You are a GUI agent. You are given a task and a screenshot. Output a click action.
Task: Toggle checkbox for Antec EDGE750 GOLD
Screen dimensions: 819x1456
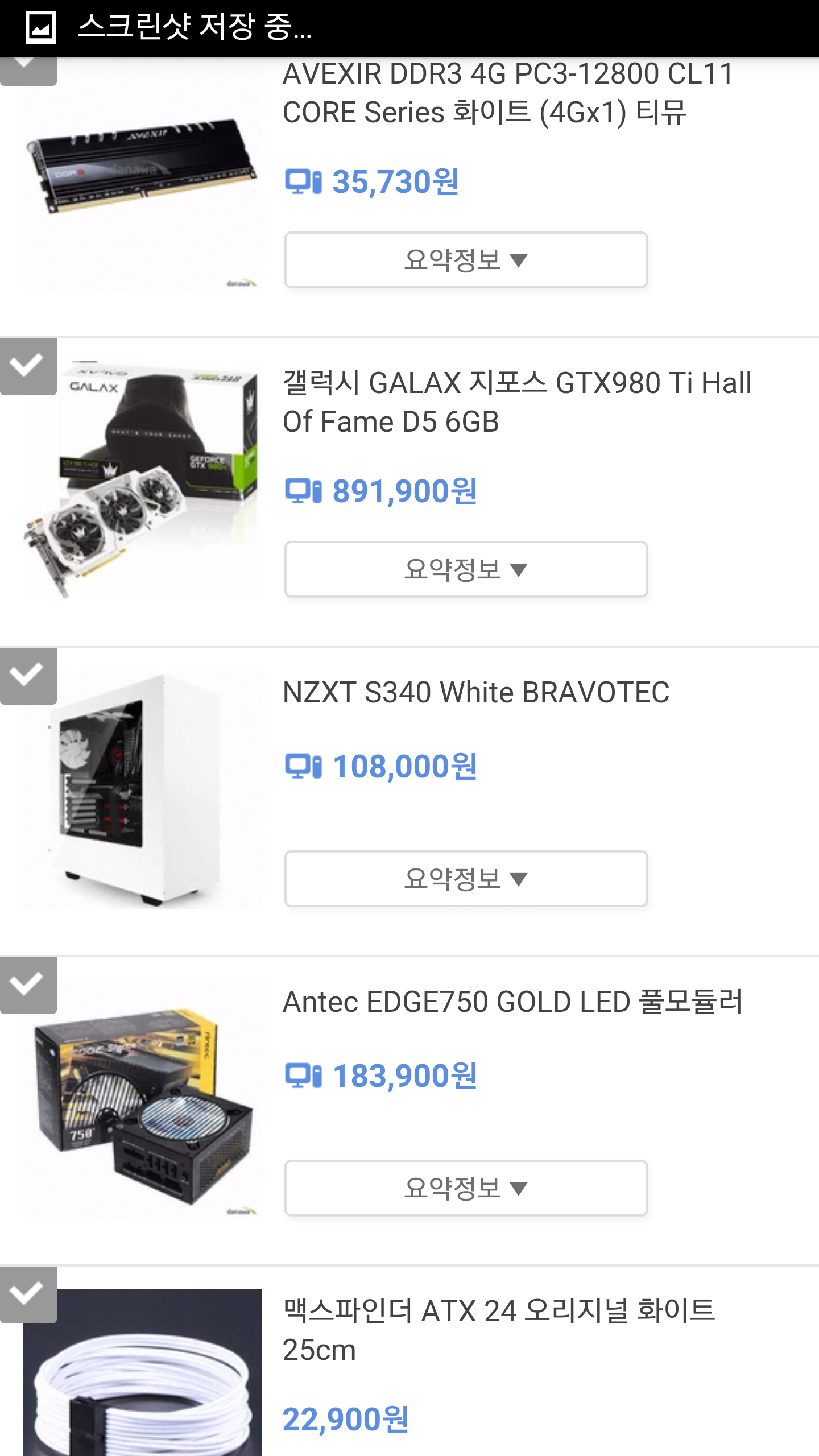[x=28, y=986]
